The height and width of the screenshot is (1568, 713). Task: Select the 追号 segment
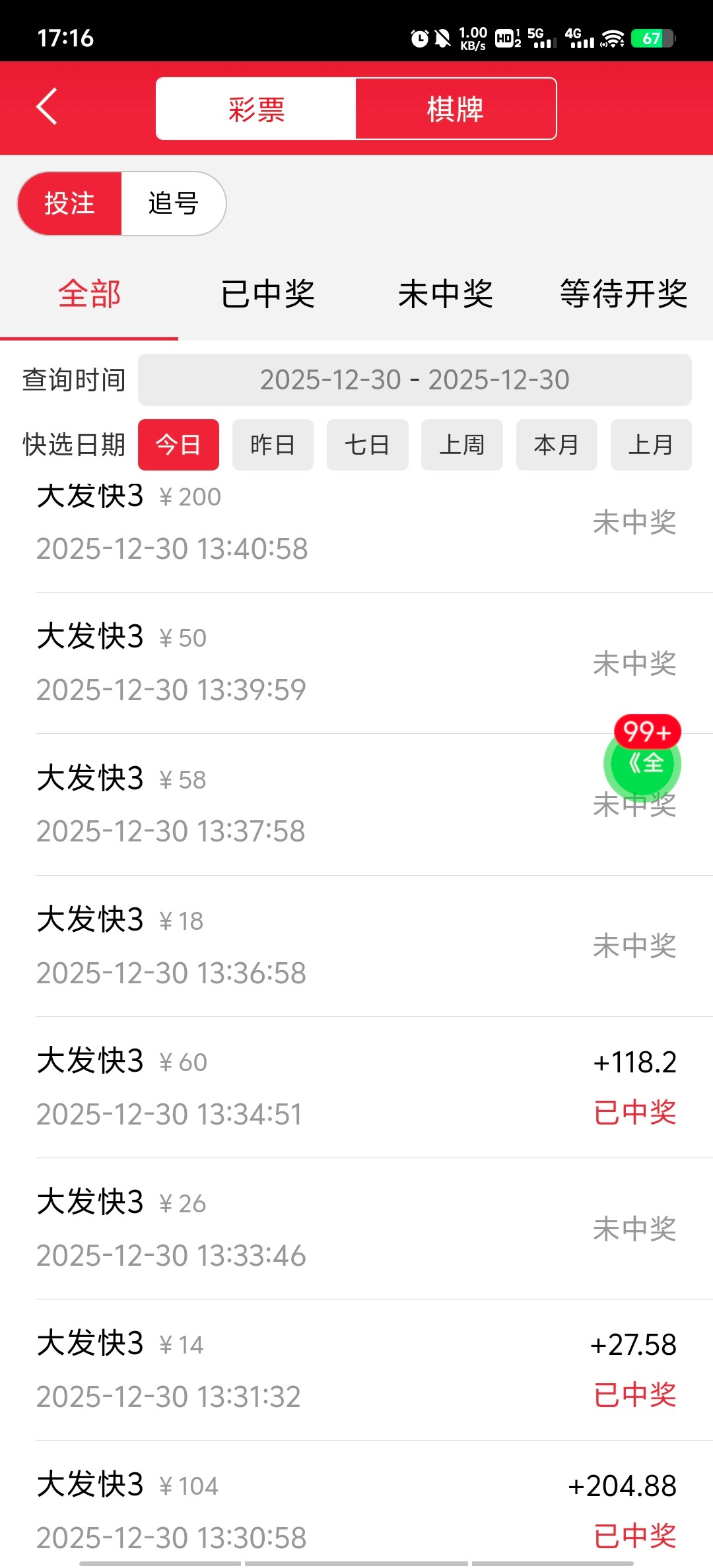click(x=173, y=203)
